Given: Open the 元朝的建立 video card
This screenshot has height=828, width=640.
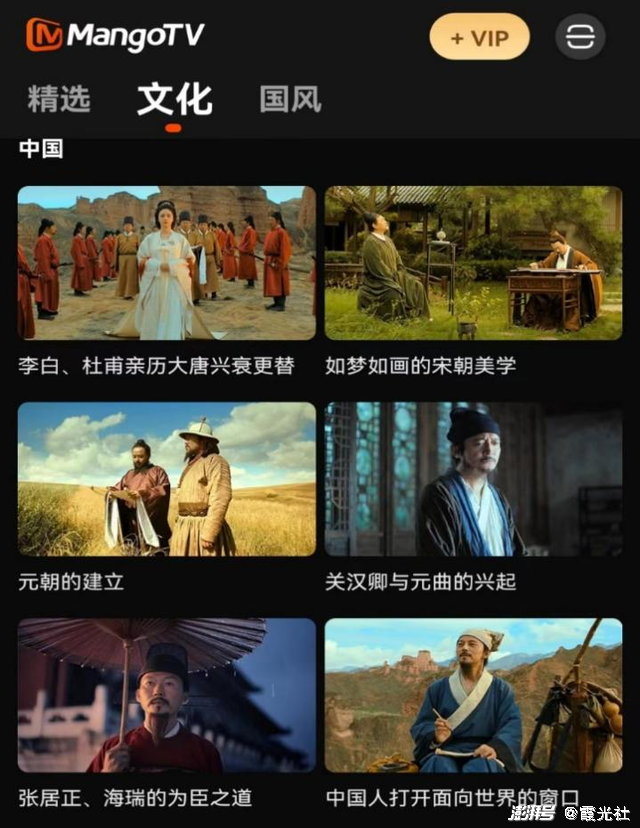Looking at the screenshot, I should coord(167,479).
